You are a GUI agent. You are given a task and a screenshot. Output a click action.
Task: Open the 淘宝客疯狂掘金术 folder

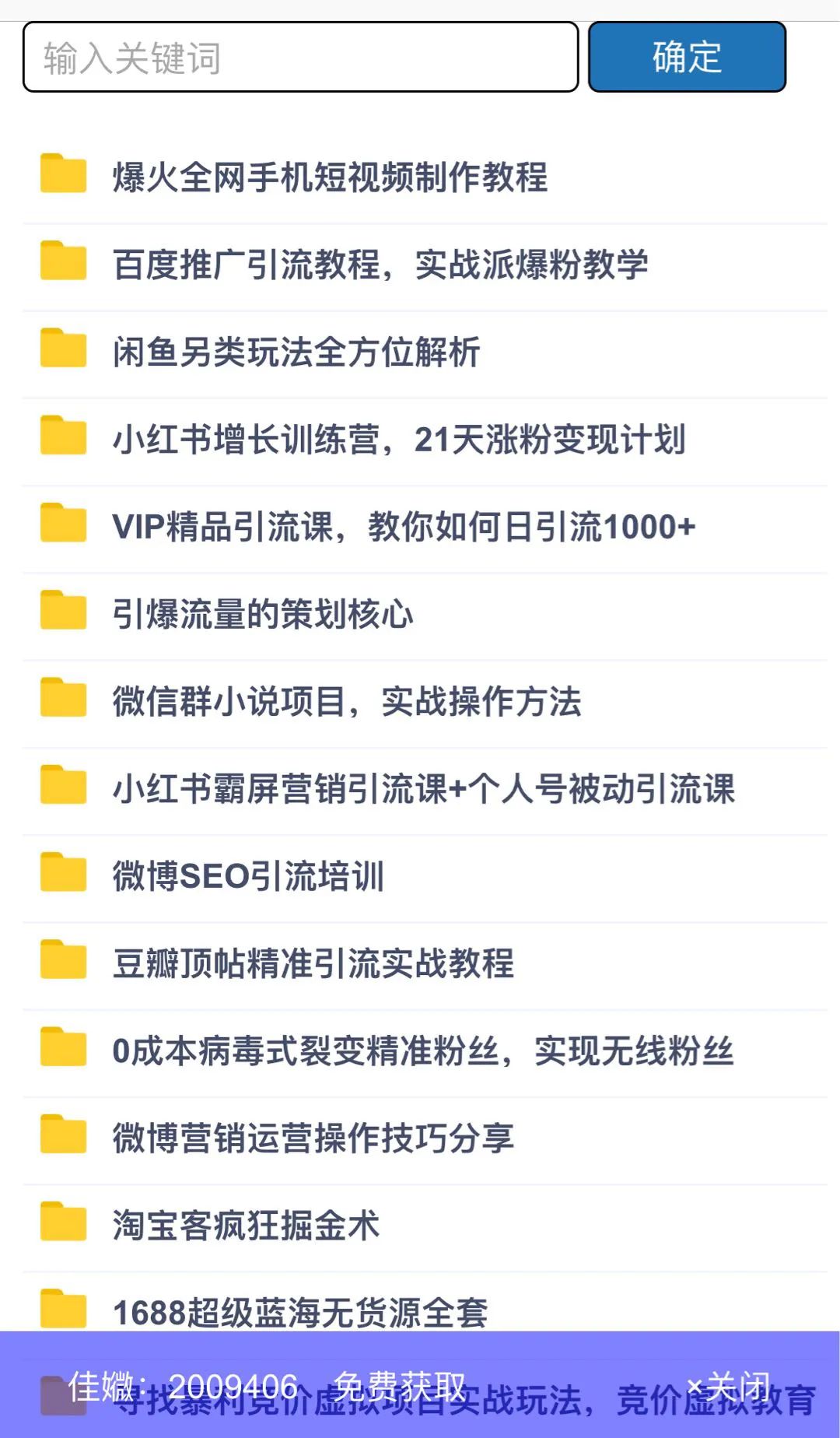(425, 1226)
